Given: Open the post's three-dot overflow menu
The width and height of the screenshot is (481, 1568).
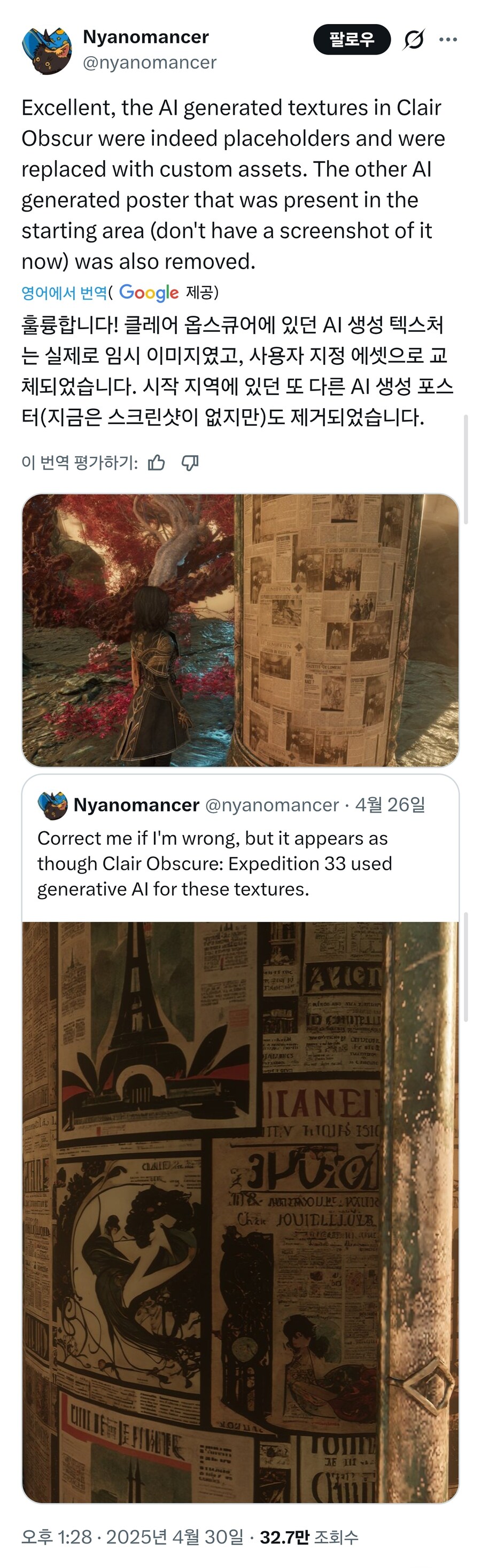Looking at the screenshot, I should pyautogui.click(x=448, y=40).
